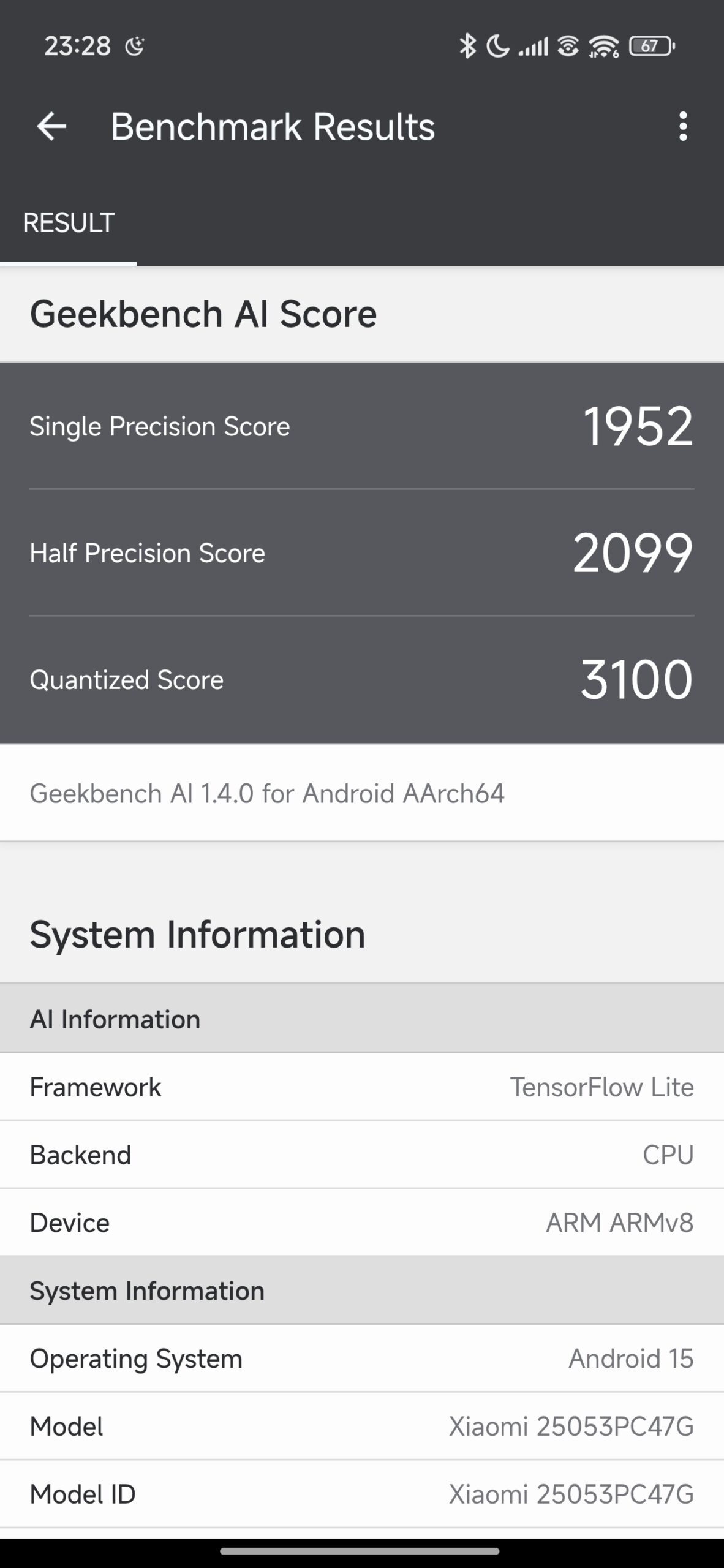This screenshot has height=1568, width=724.
Task: Go back from Benchmark Results
Action: point(51,127)
